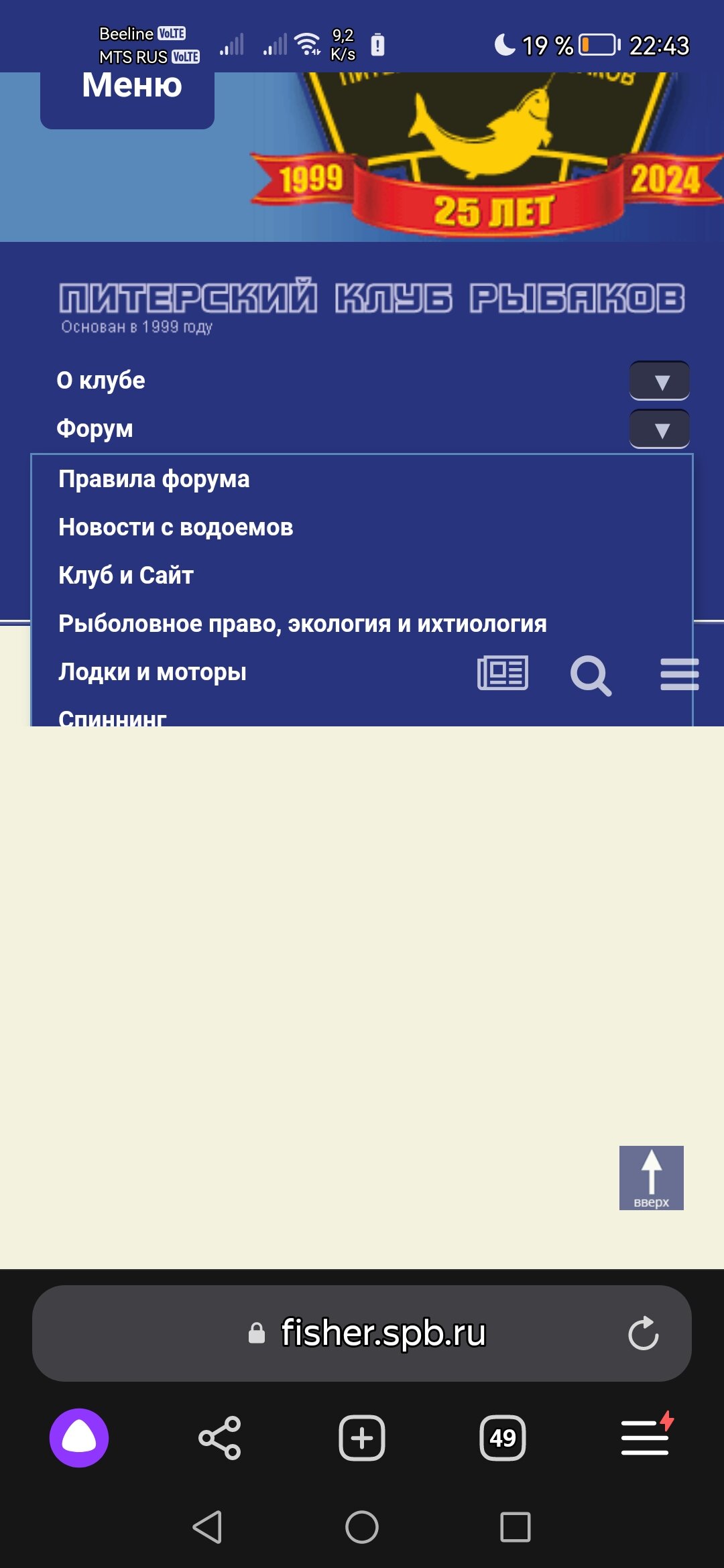Viewport: 724px width, 1568px height.
Task: Open the browser menu
Action: [x=645, y=1438]
